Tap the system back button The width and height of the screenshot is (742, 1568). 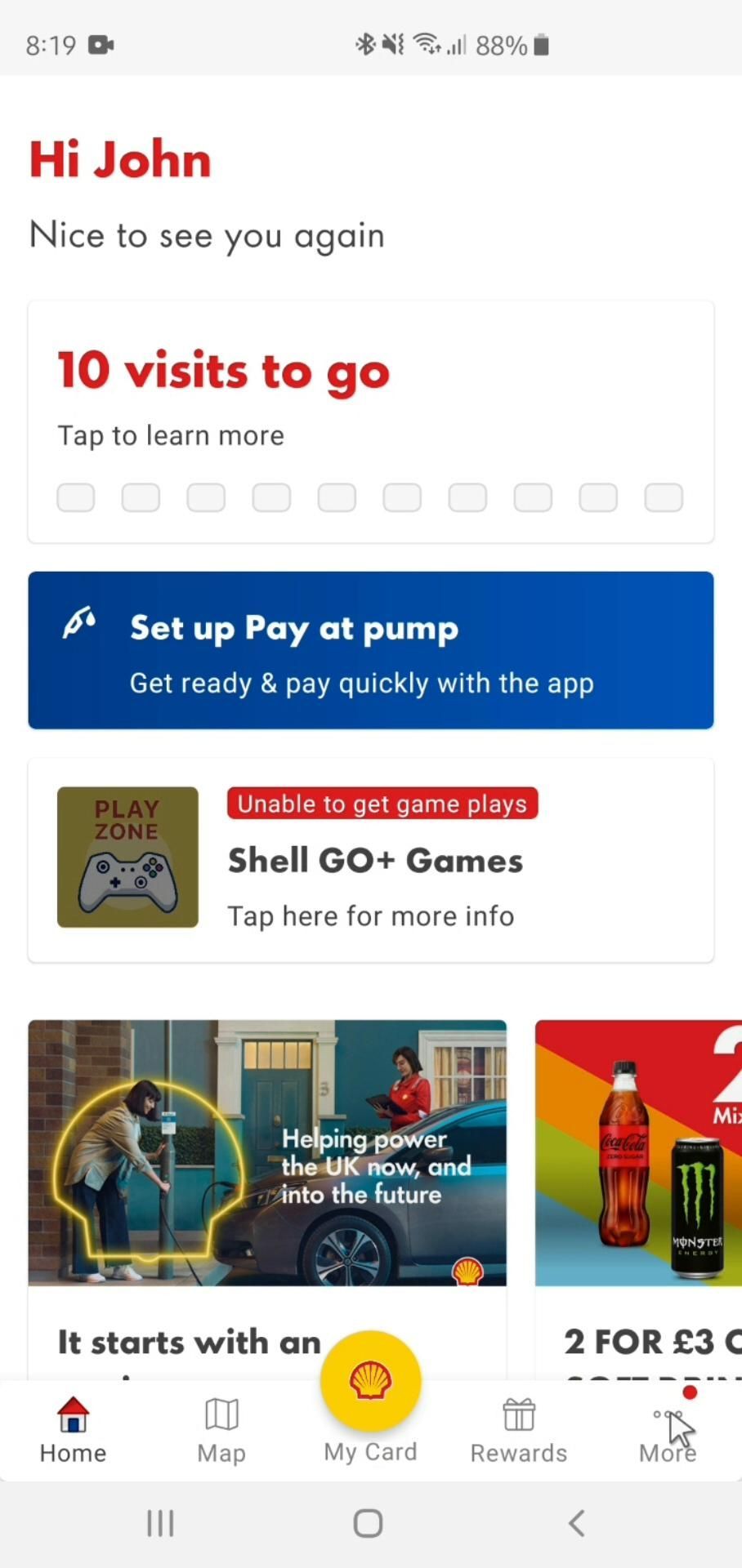click(577, 1523)
